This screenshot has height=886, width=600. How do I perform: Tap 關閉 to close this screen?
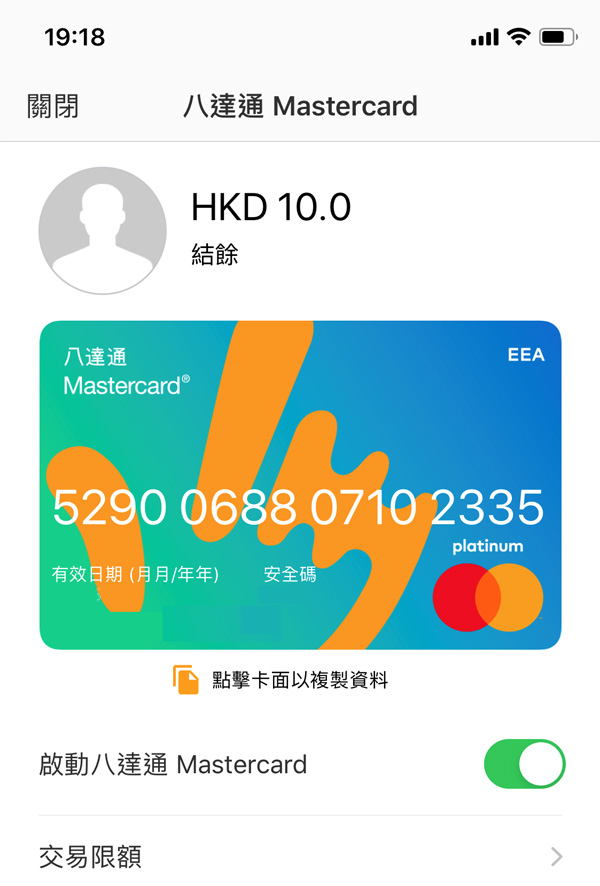tap(53, 106)
